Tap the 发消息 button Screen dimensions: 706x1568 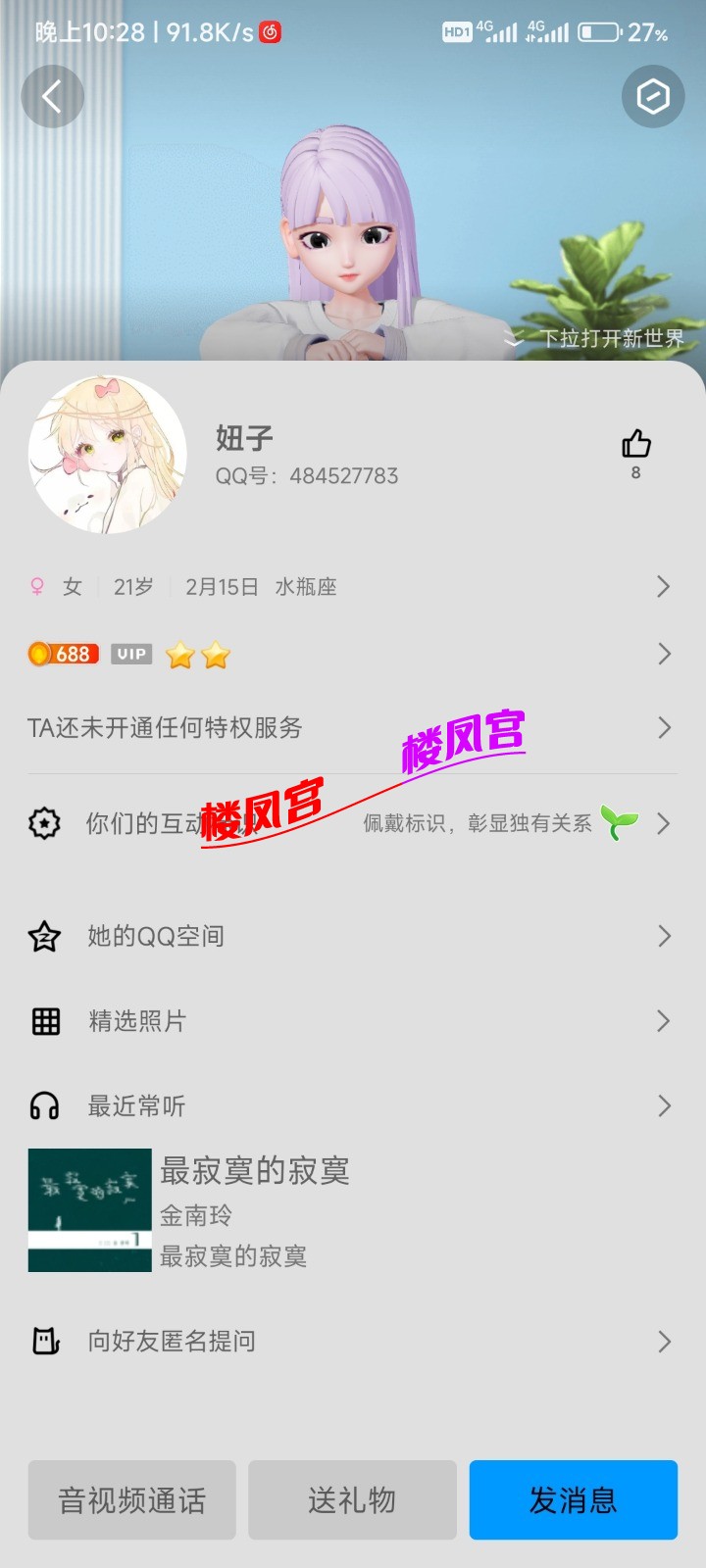(x=574, y=1499)
